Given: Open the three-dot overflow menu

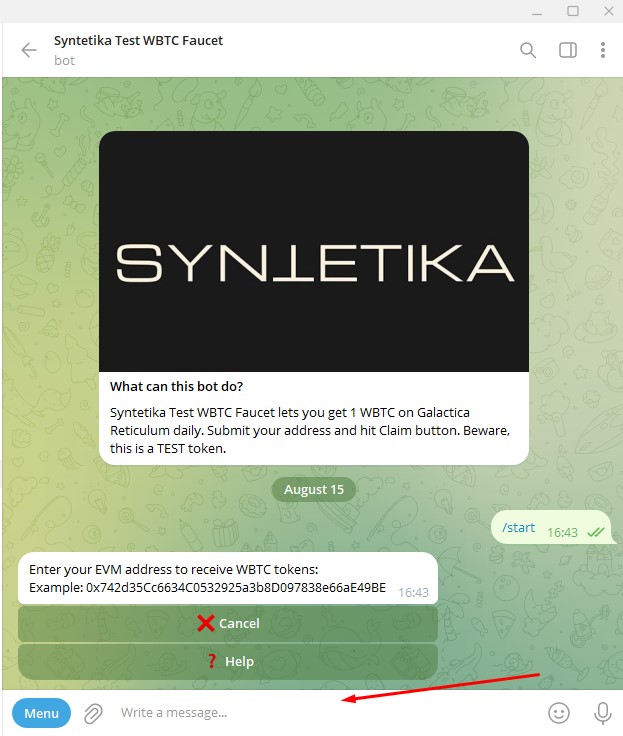Looking at the screenshot, I should point(603,50).
